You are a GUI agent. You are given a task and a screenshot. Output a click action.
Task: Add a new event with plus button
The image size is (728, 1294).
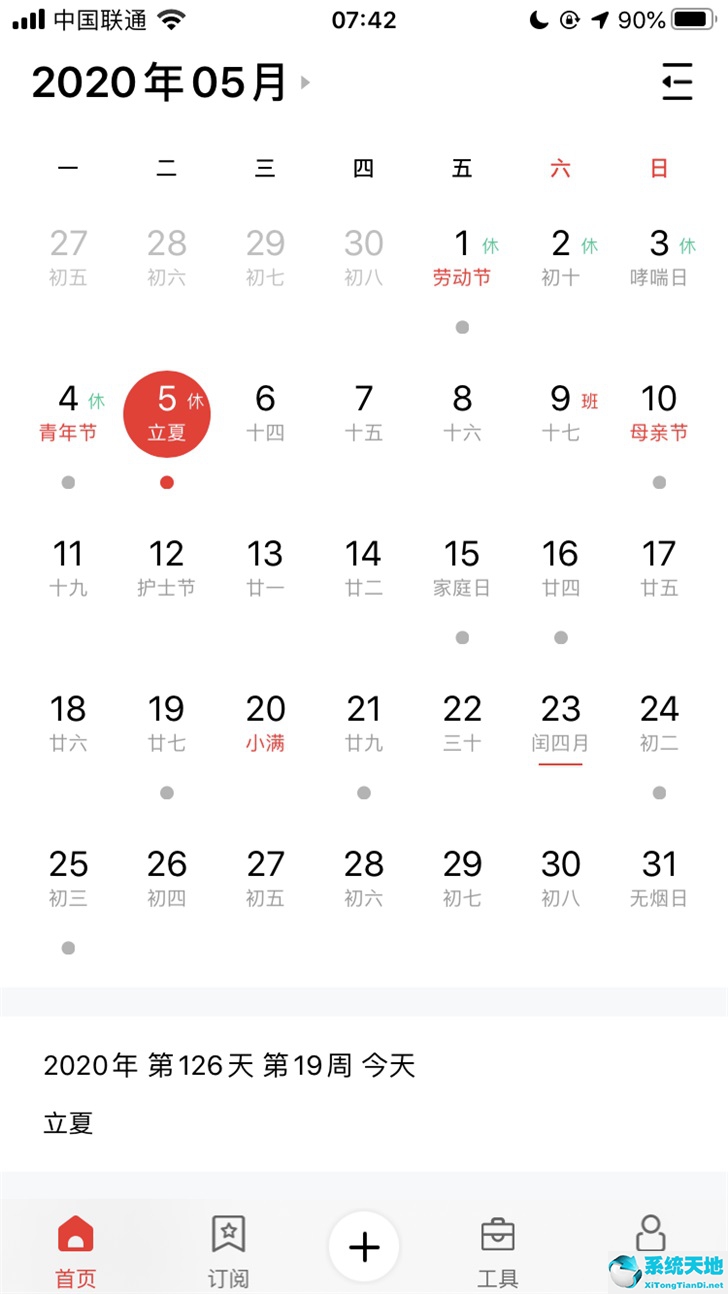pyautogui.click(x=364, y=1246)
